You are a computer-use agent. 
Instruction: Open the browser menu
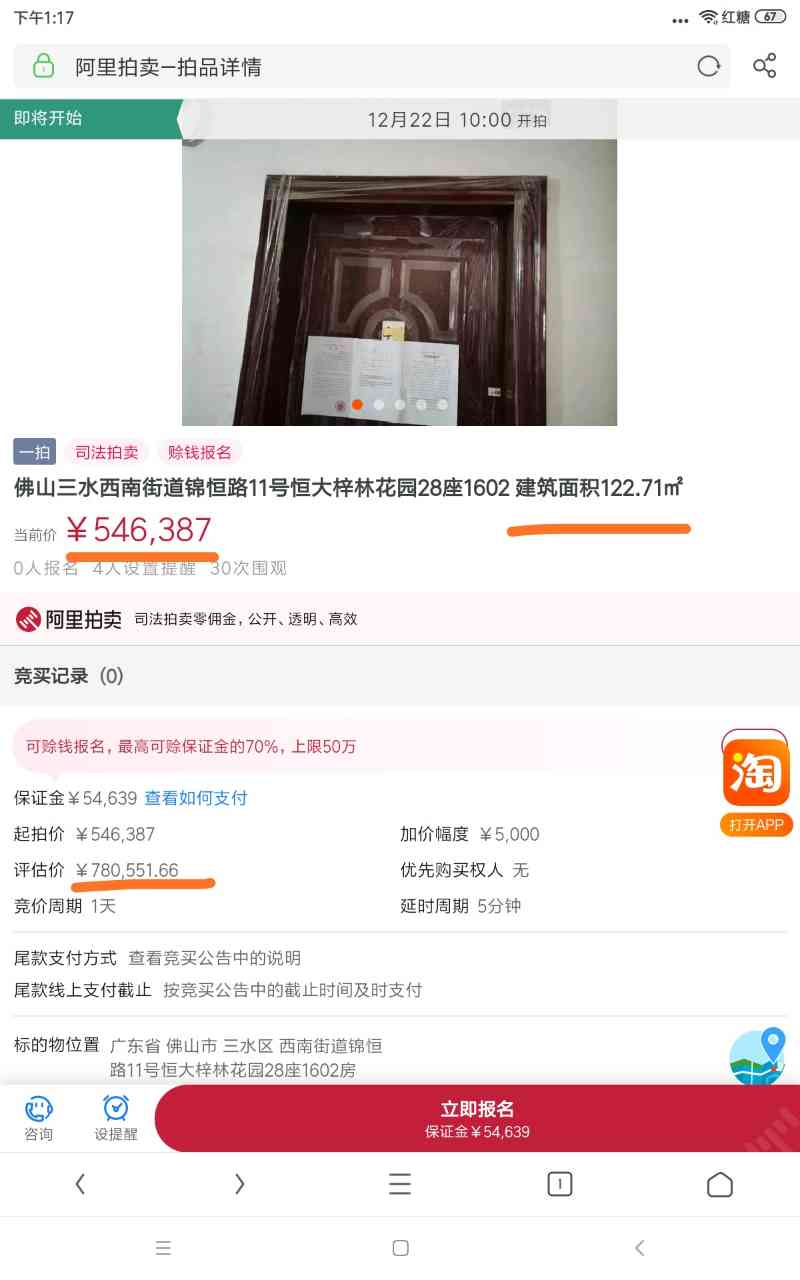400,1185
